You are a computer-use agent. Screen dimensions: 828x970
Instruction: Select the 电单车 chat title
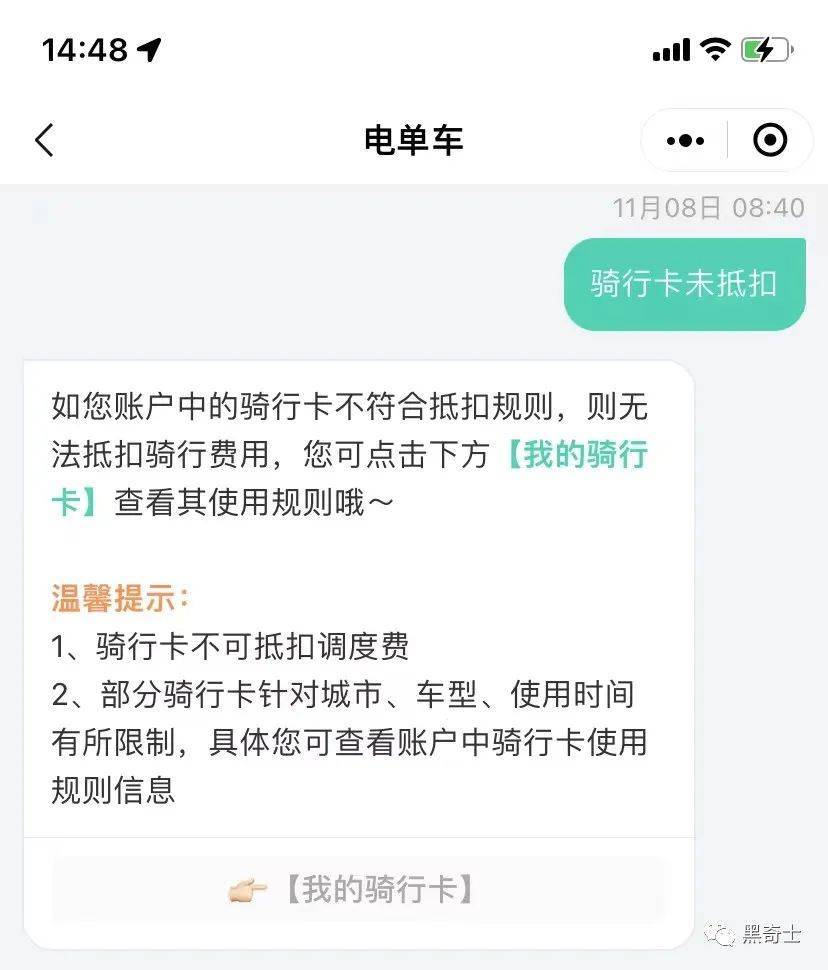click(413, 140)
